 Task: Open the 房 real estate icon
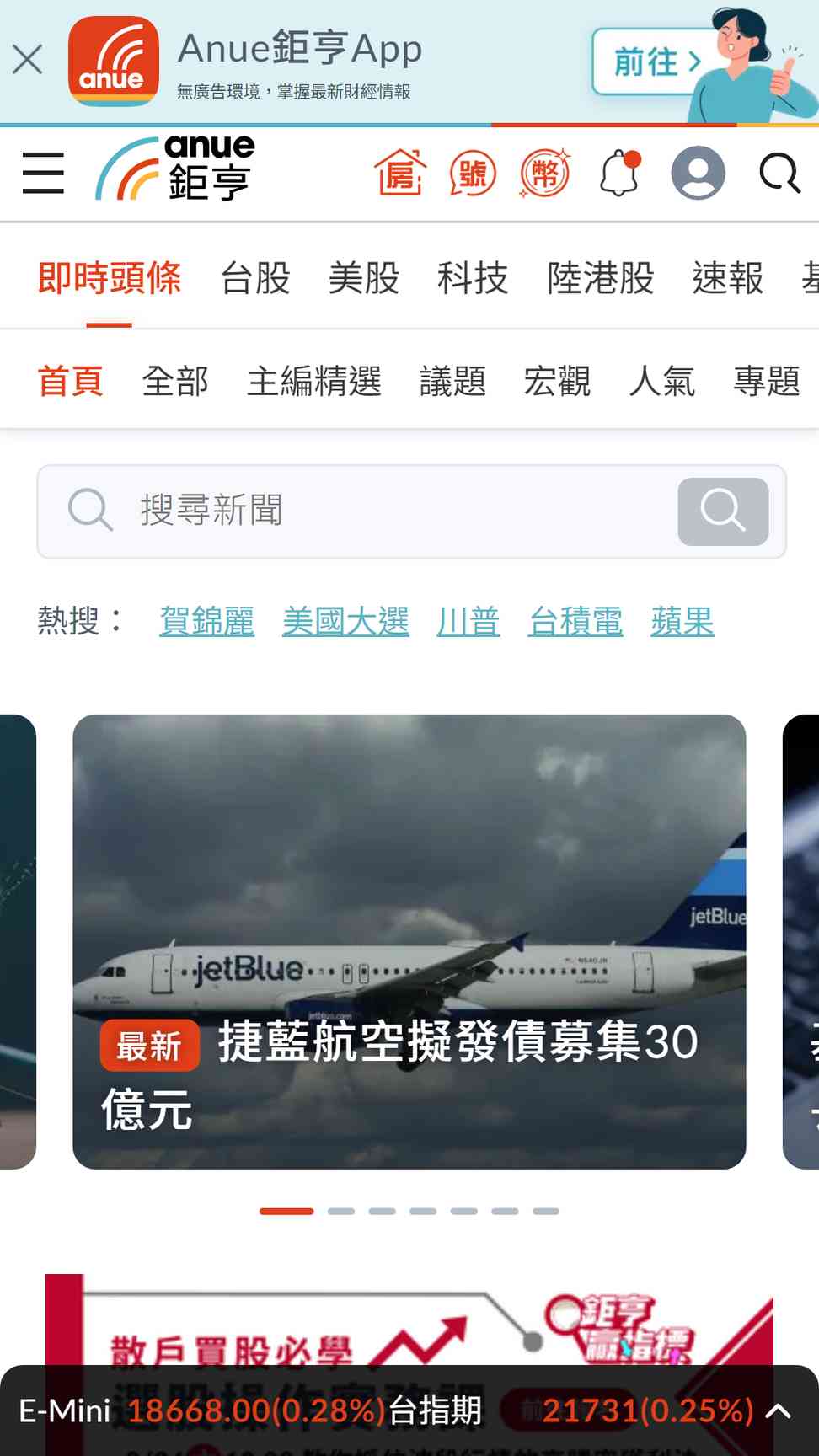[x=399, y=173]
